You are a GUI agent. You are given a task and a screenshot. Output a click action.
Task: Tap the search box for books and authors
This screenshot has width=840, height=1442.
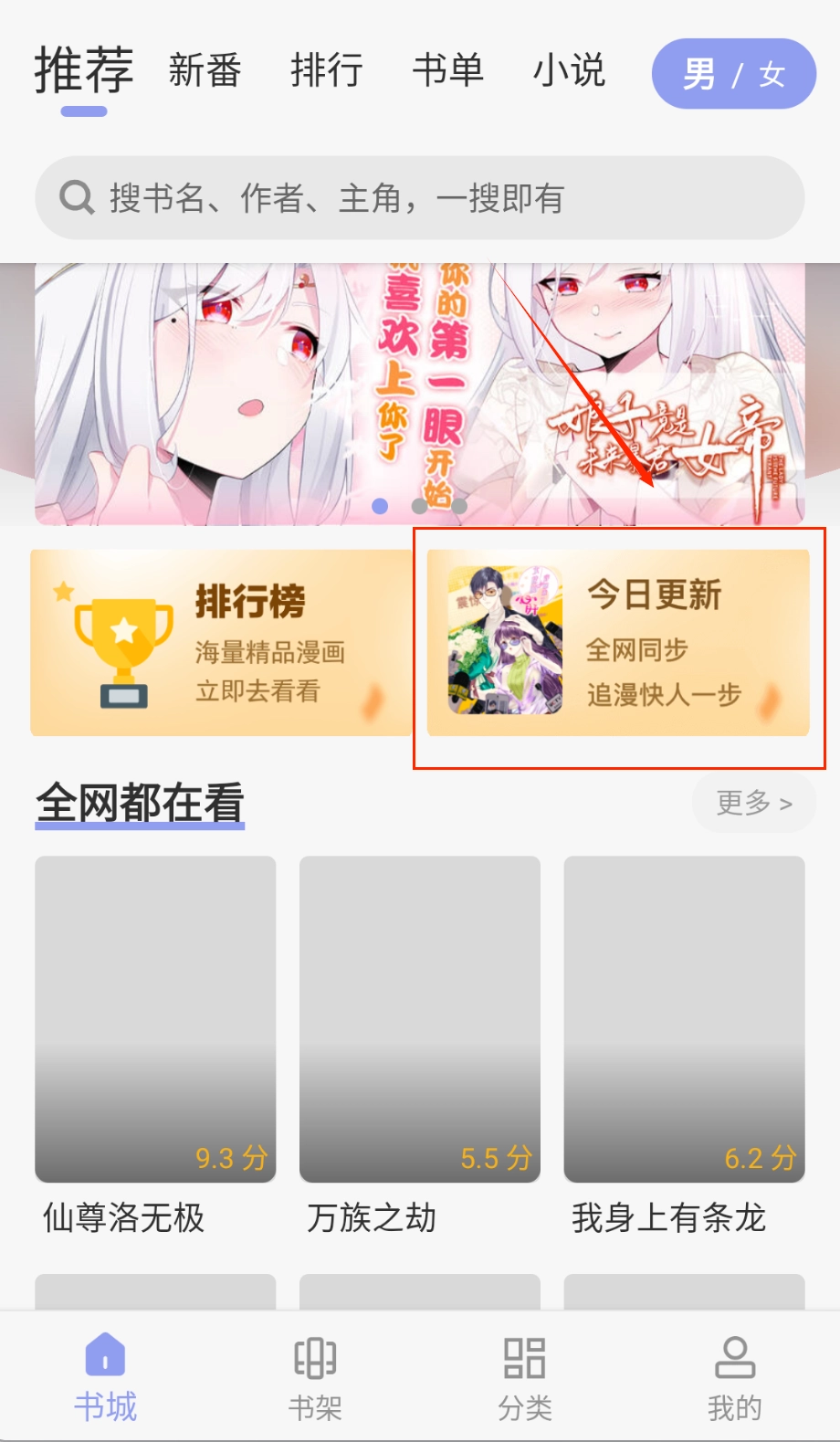coord(420,197)
